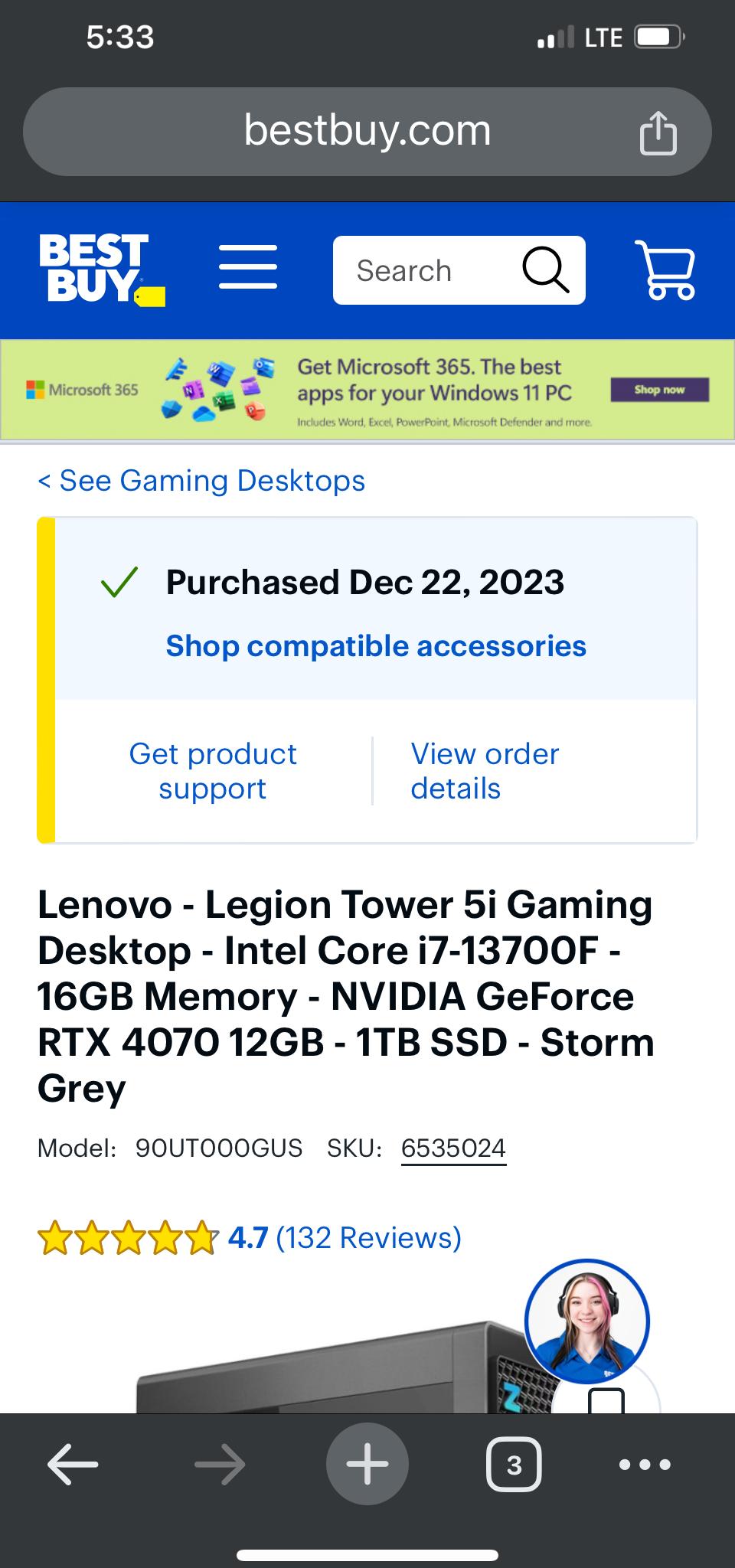Open the Best Buy navigation hamburger menu
The height and width of the screenshot is (1568, 735).
pyautogui.click(x=247, y=268)
